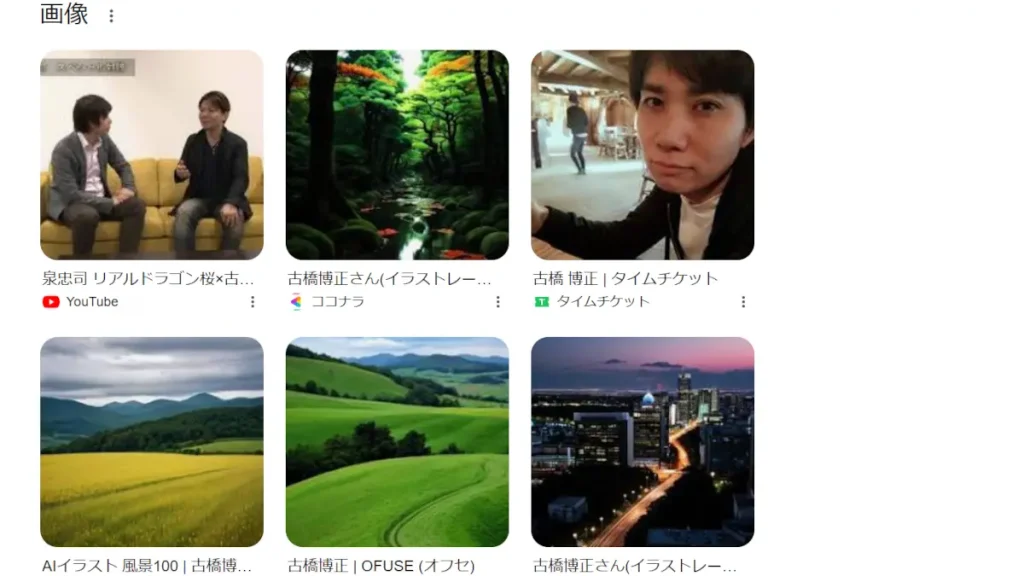Open more options for the YouTube result
Screen dimensions: 1024x576
coord(252,302)
